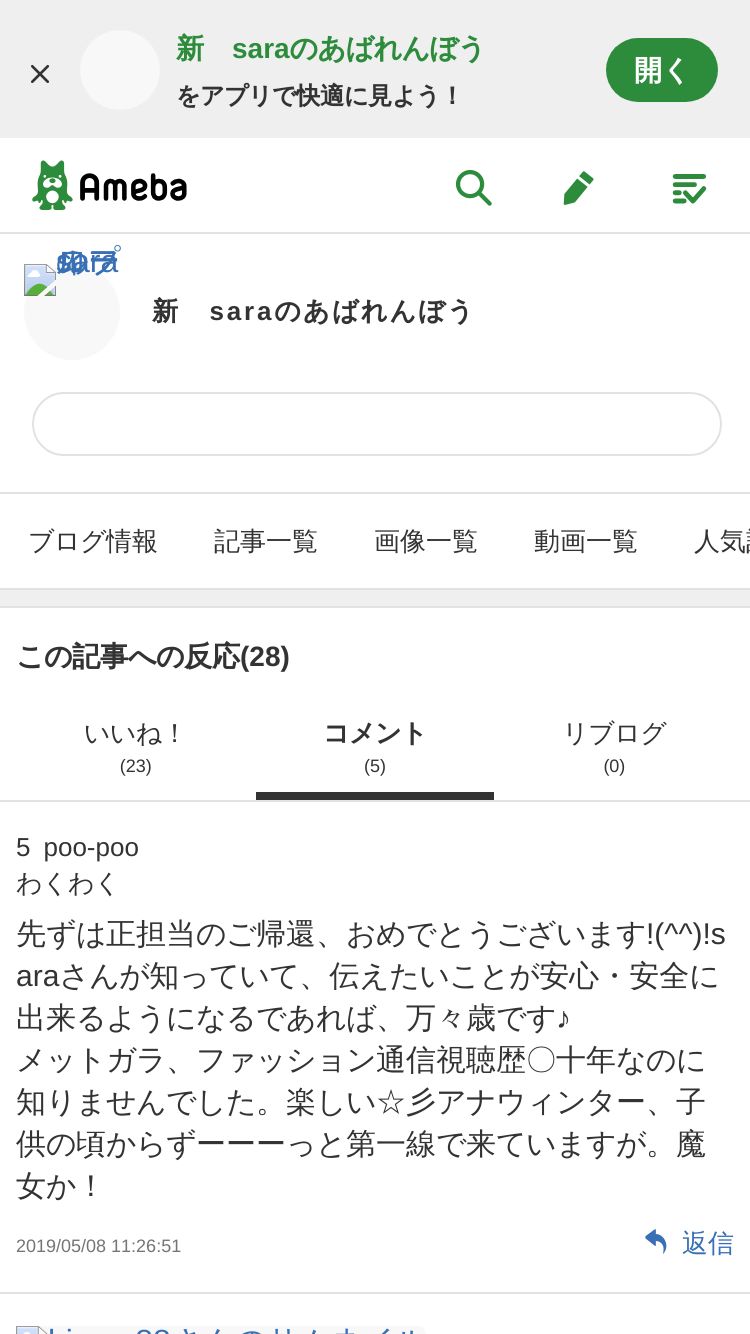
Task: Tap the green 開く button
Action: pos(662,70)
